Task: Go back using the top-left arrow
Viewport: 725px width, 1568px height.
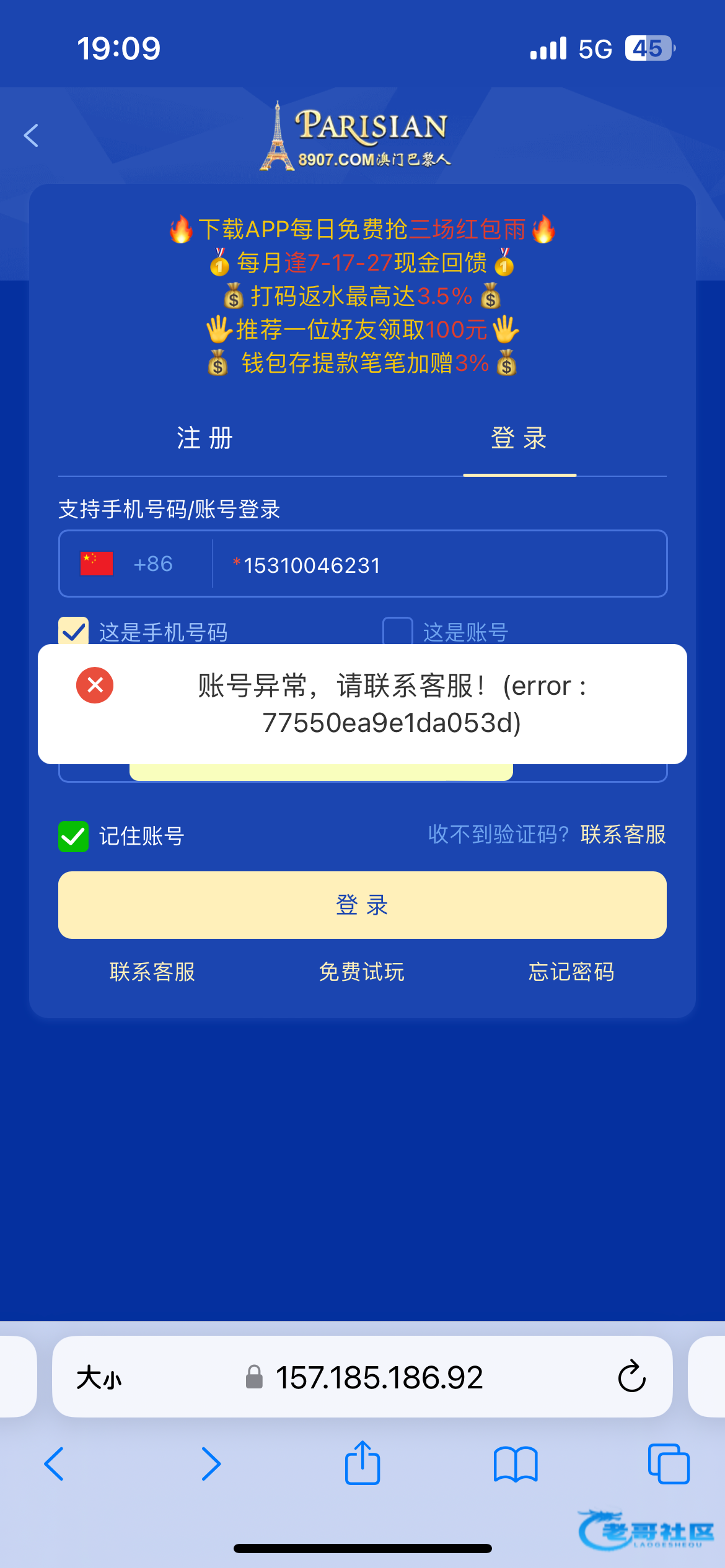Action: coord(32,136)
